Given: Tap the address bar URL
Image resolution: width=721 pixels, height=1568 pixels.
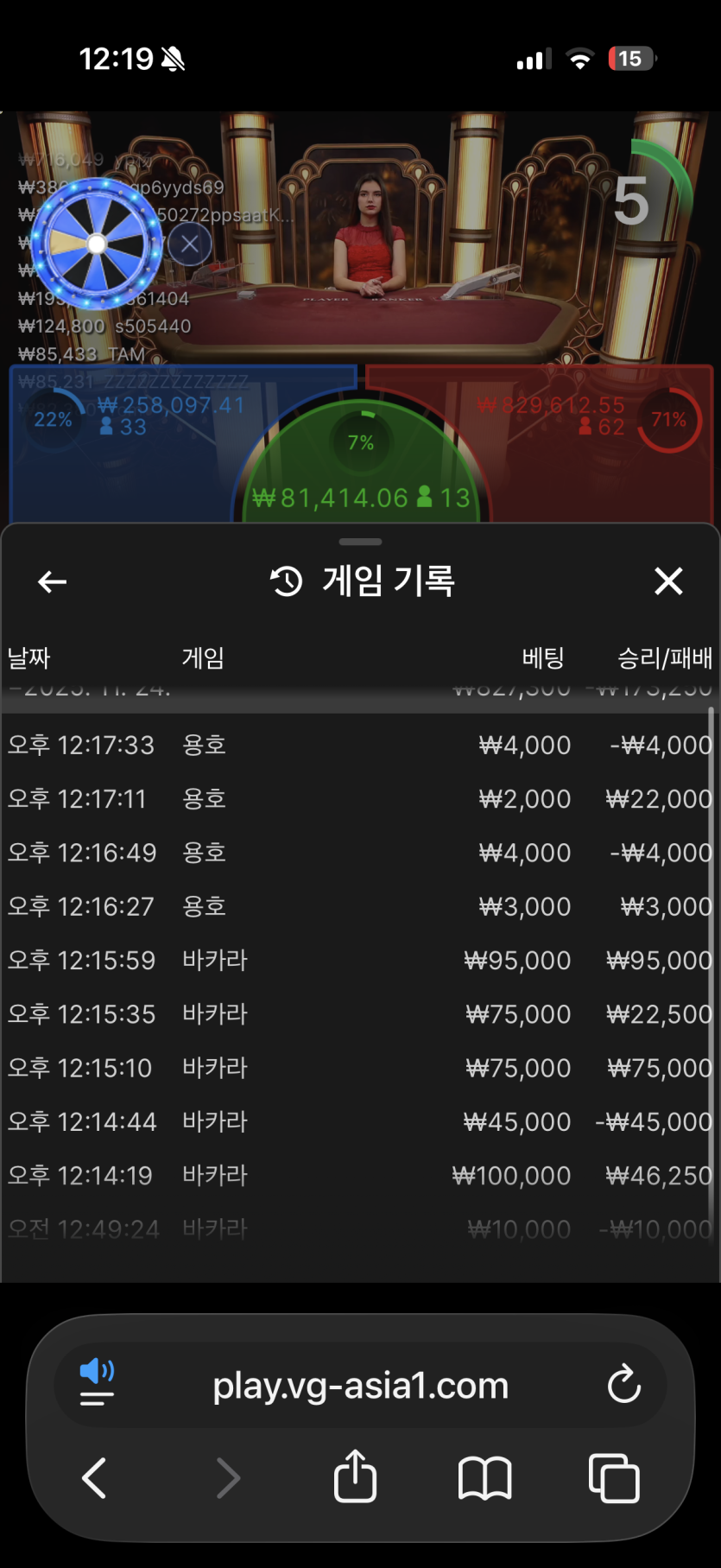Looking at the screenshot, I should (360, 1386).
